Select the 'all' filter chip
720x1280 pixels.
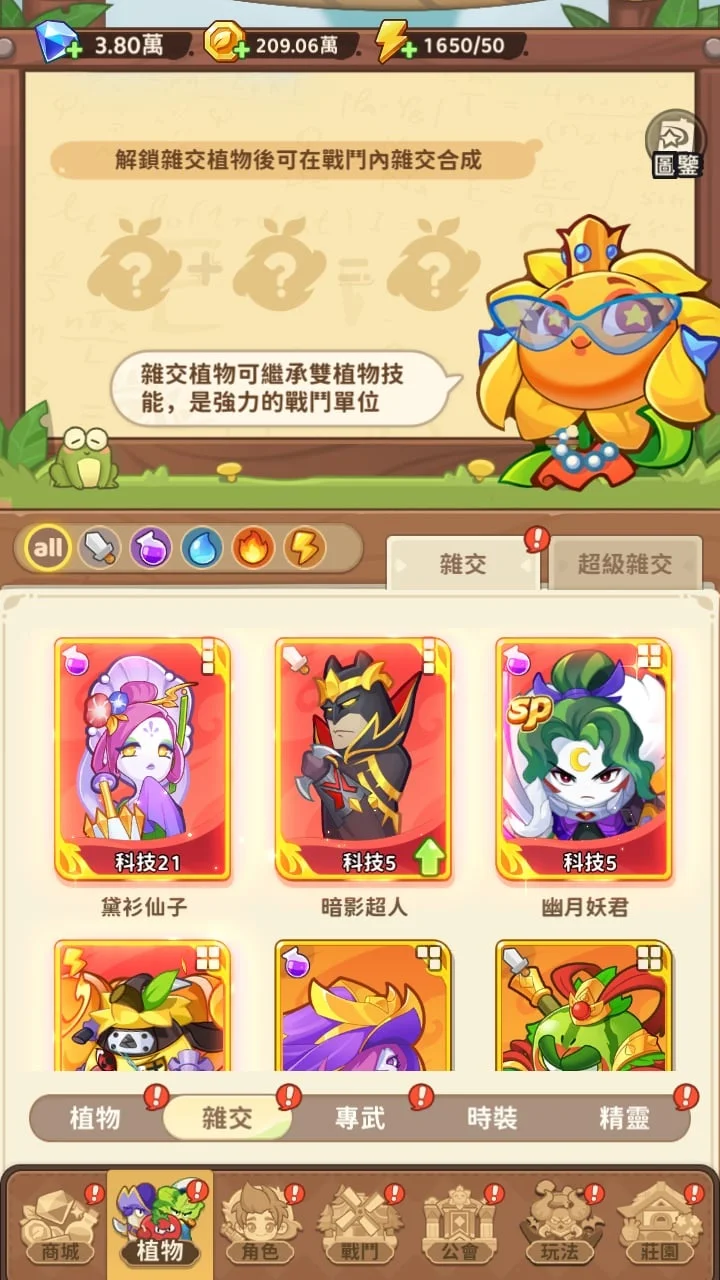tap(48, 548)
